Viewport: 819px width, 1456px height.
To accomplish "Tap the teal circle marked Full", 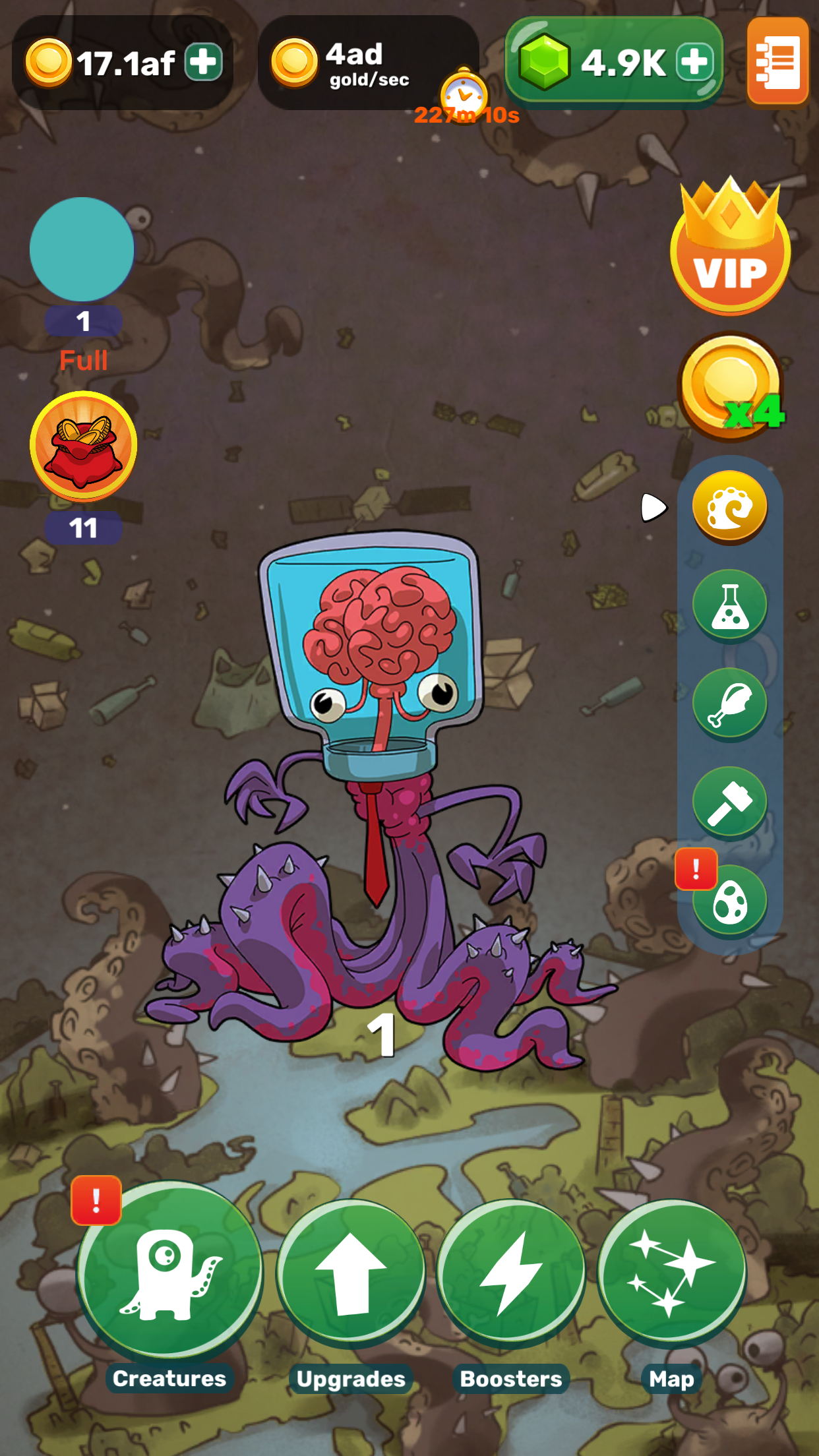I will click(x=82, y=249).
